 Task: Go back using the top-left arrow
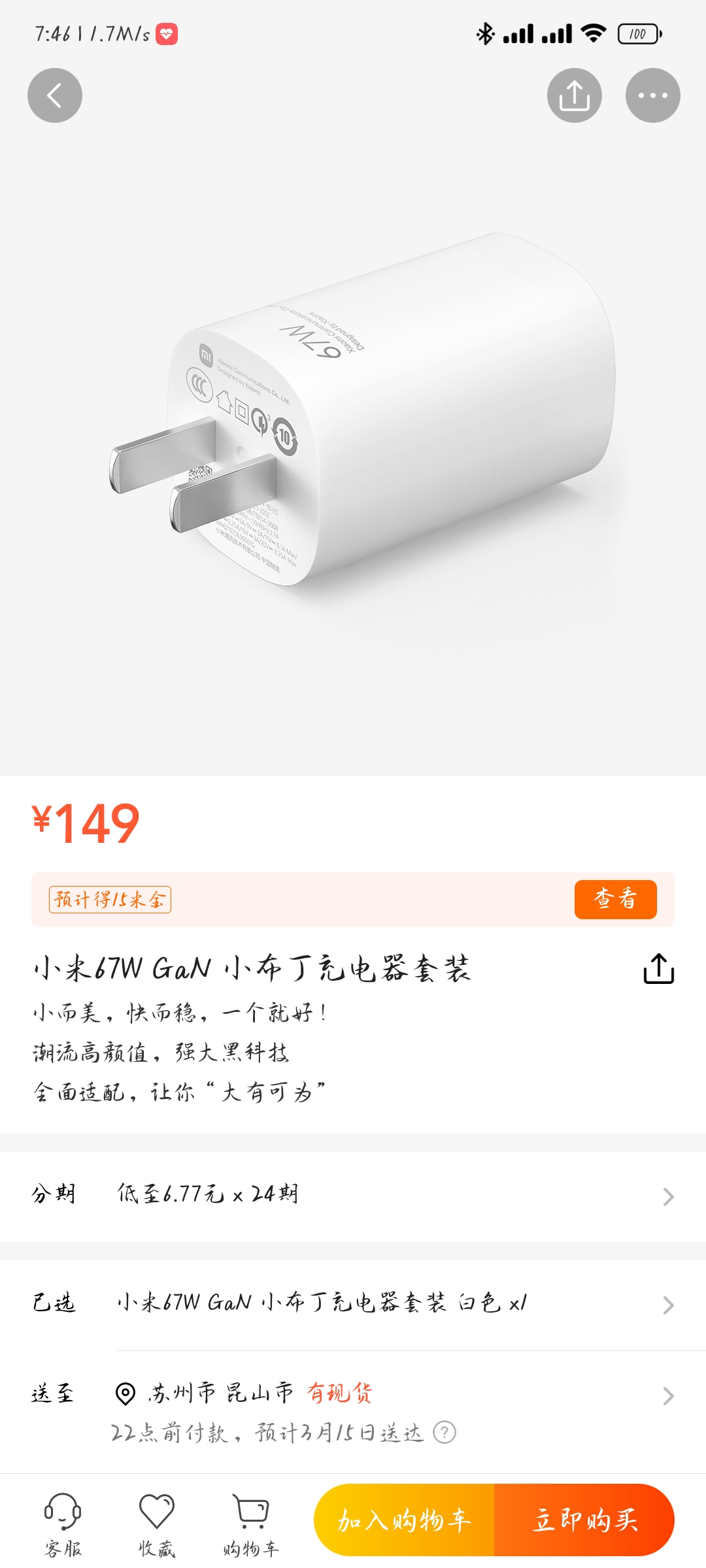(x=55, y=95)
